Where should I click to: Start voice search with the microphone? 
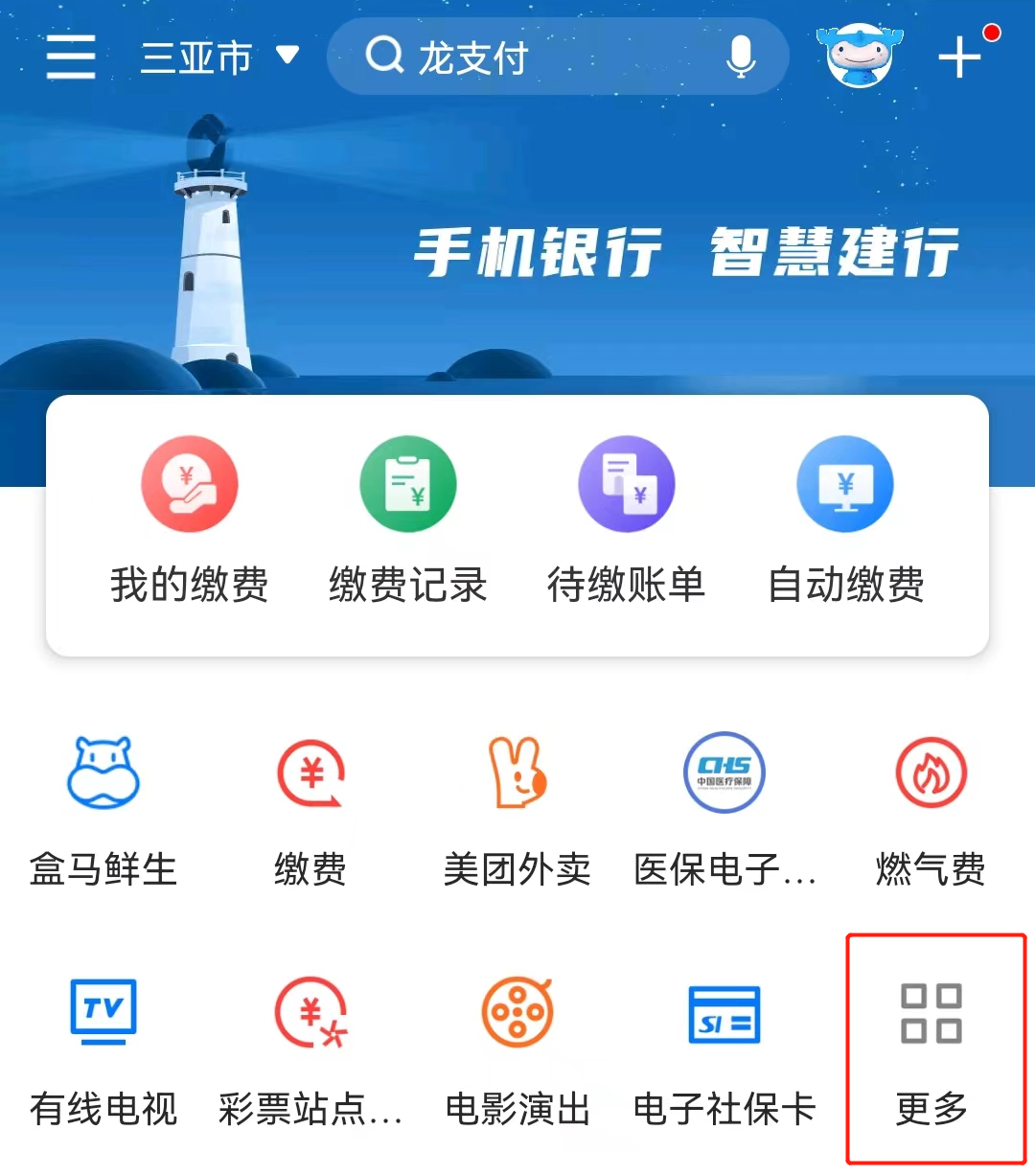point(740,58)
